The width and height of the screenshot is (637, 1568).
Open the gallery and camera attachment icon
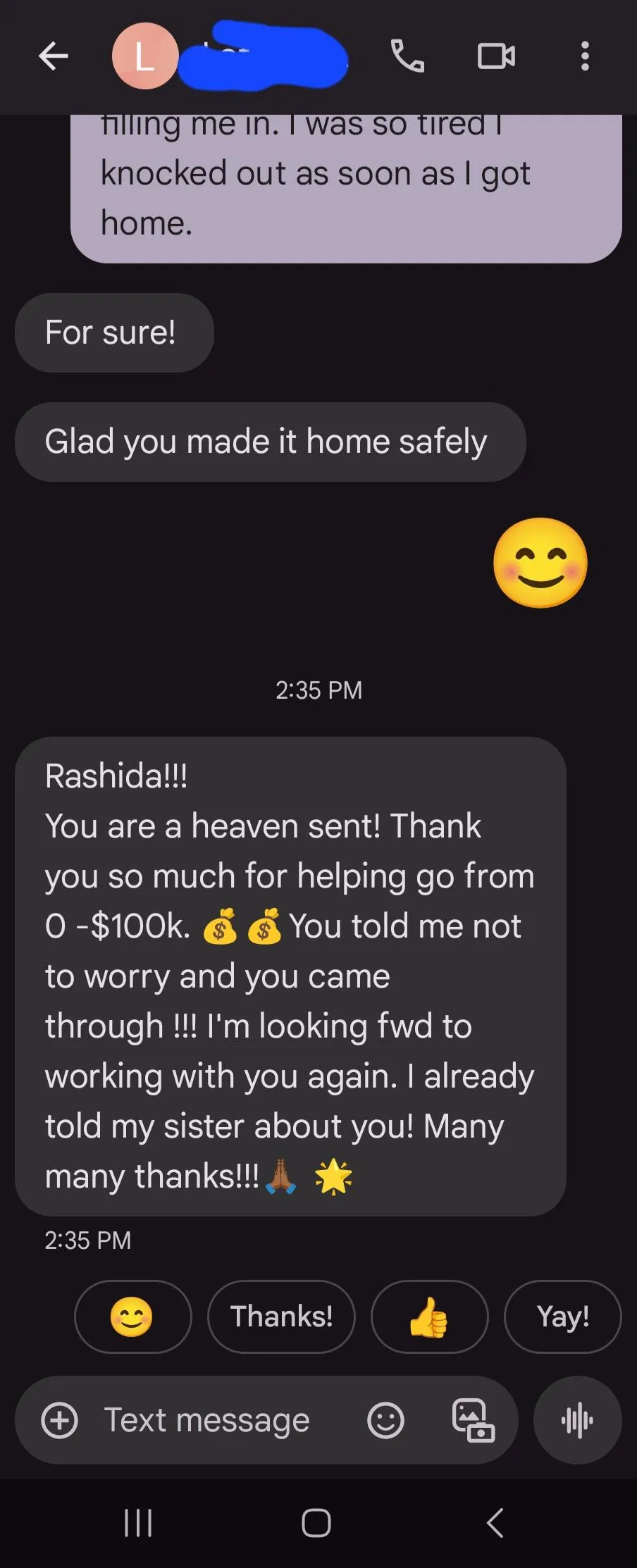tap(473, 1419)
